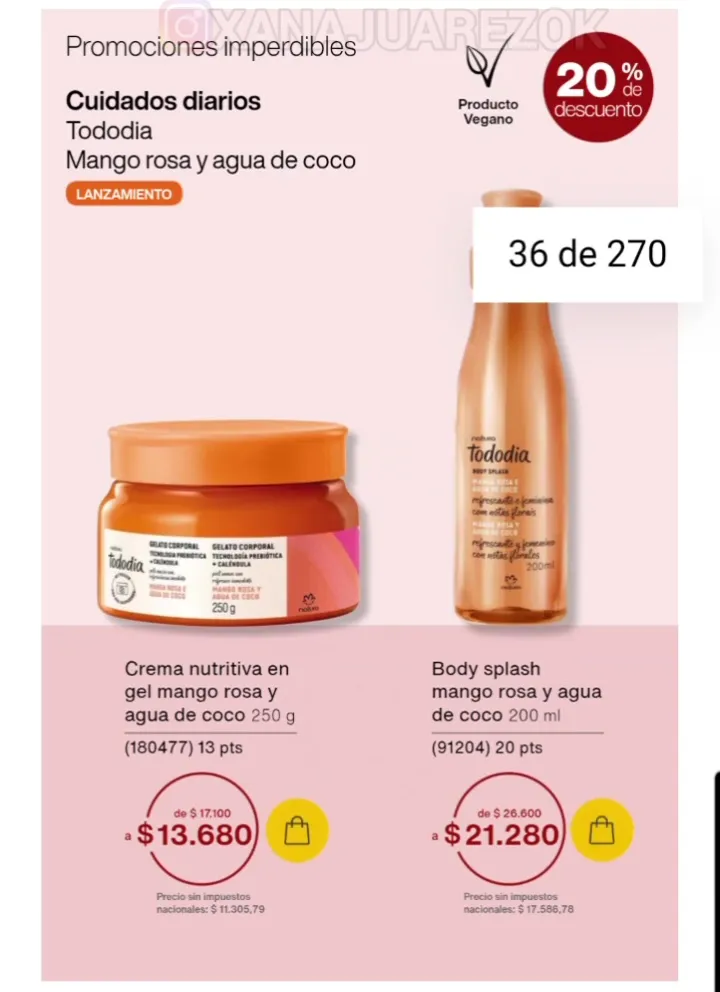Screen dimensions: 720x992
Task: Add Body splash mango rosa to shopping bag
Action: pyautogui.click(x=604, y=830)
